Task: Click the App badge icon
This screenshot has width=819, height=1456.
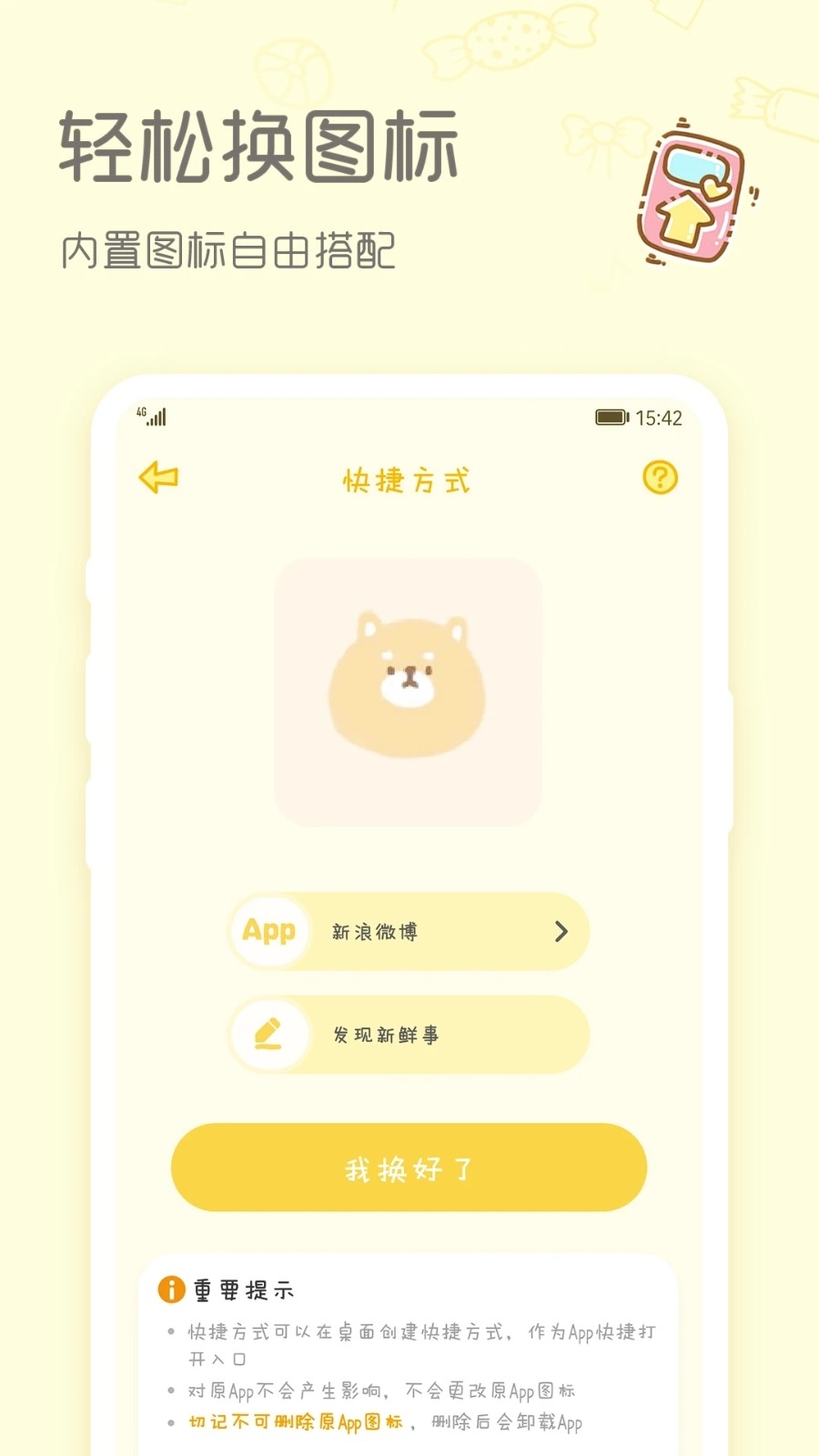Action: (268, 931)
